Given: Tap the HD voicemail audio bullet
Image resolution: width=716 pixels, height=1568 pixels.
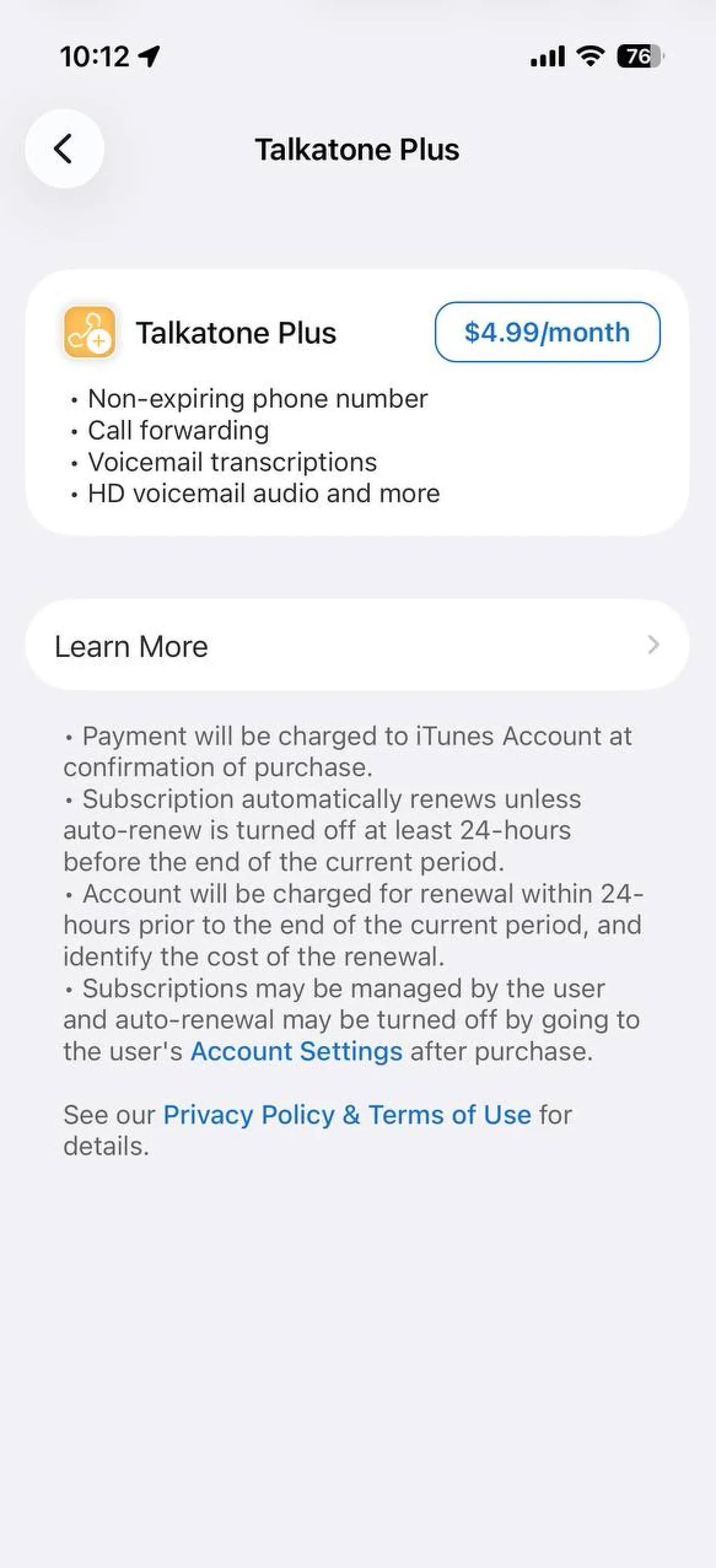Looking at the screenshot, I should (x=263, y=493).
